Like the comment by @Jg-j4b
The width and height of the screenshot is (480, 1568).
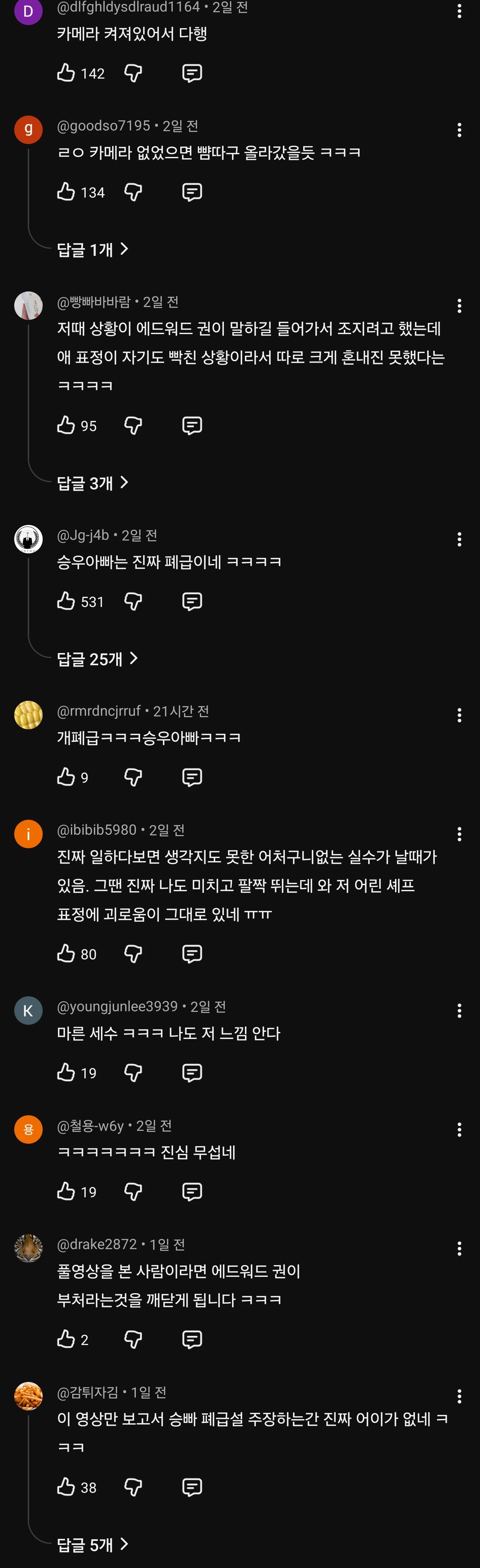[66, 602]
